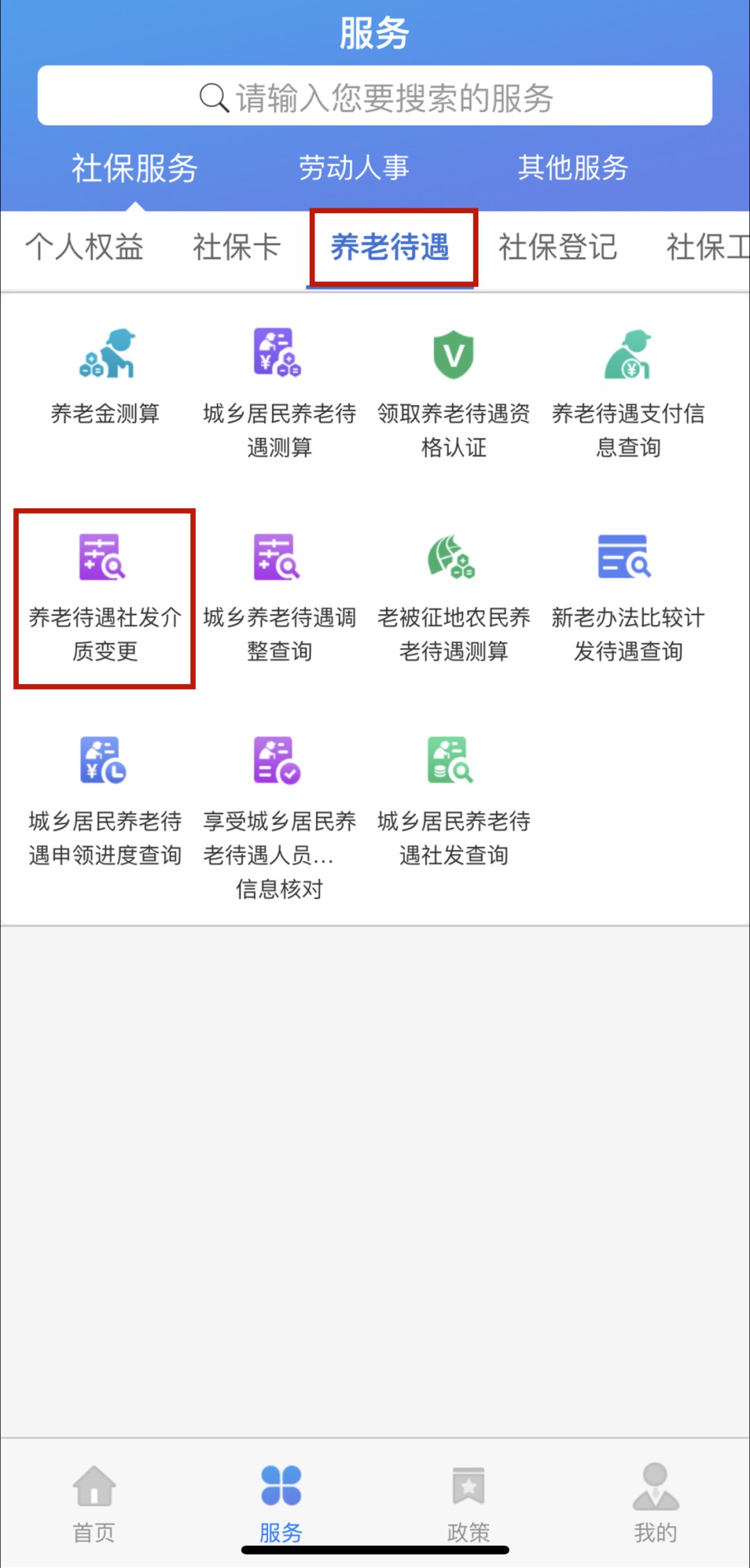Open 城乡居民养老待遇申领进度查询
Screen dimensions: 750x1568
tap(105, 801)
